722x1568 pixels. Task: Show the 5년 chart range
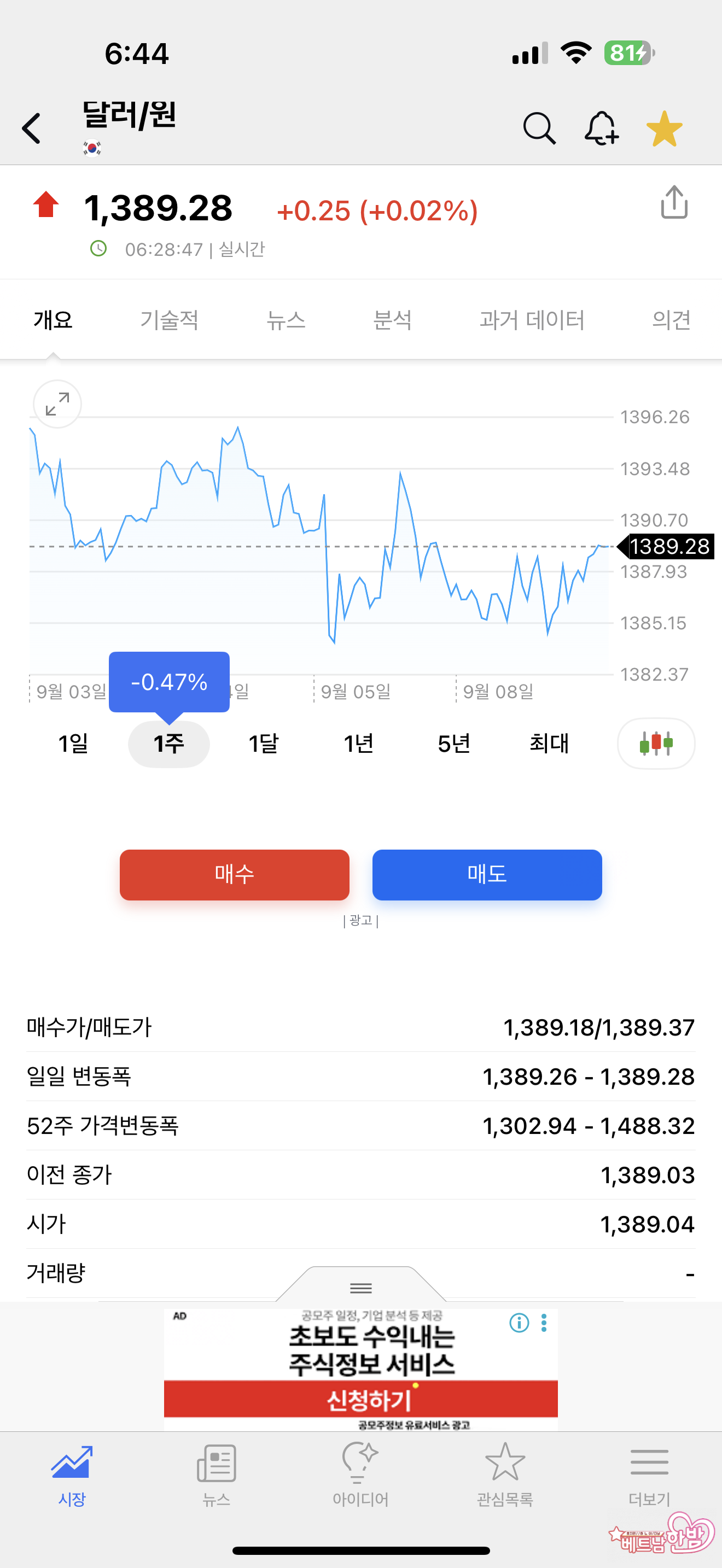click(x=454, y=743)
